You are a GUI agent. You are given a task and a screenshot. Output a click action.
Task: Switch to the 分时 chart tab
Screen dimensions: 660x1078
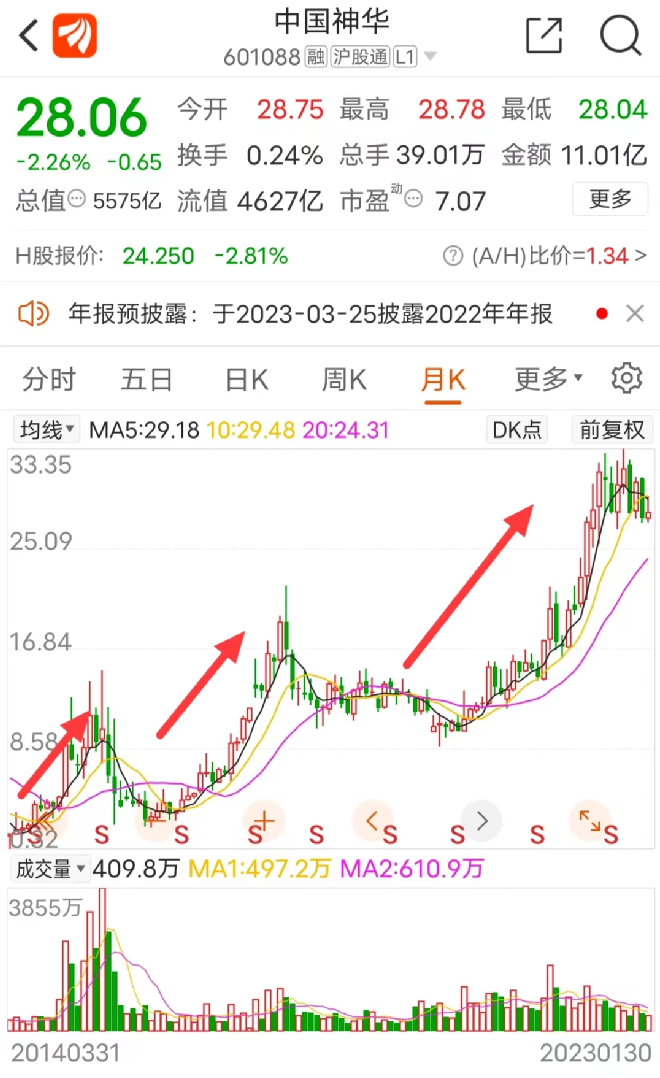pos(48,379)
